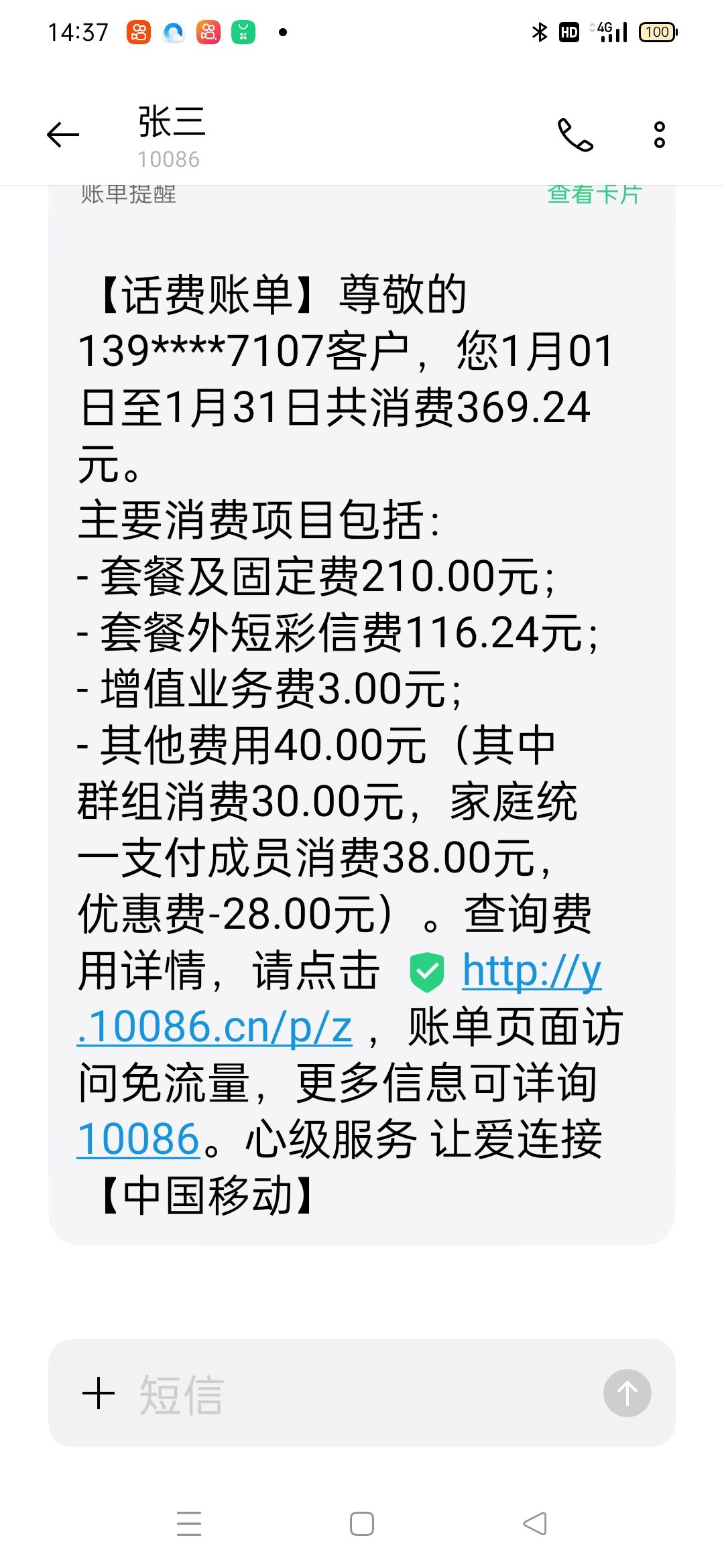Open the plus attachment button

tap(99, 1394)
